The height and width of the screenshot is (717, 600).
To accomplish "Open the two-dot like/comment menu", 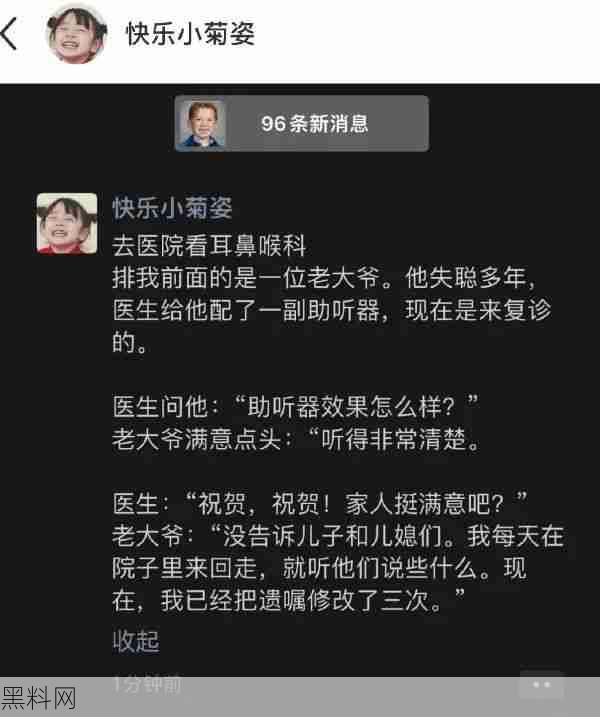I will click(542, 685).
